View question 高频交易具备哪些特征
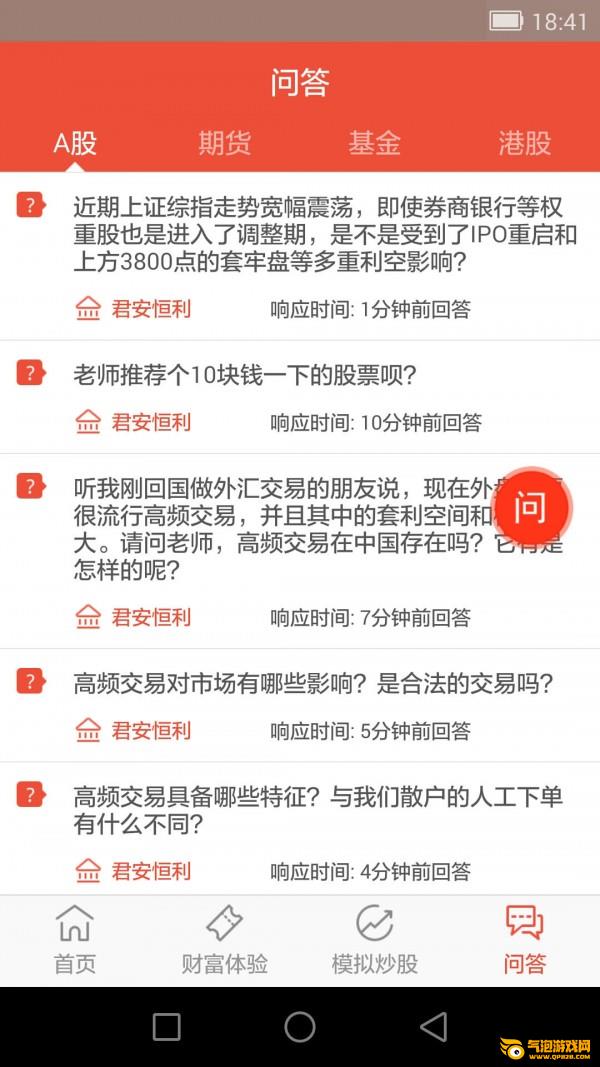This screenshot has width=600, height=1067. 318,810
